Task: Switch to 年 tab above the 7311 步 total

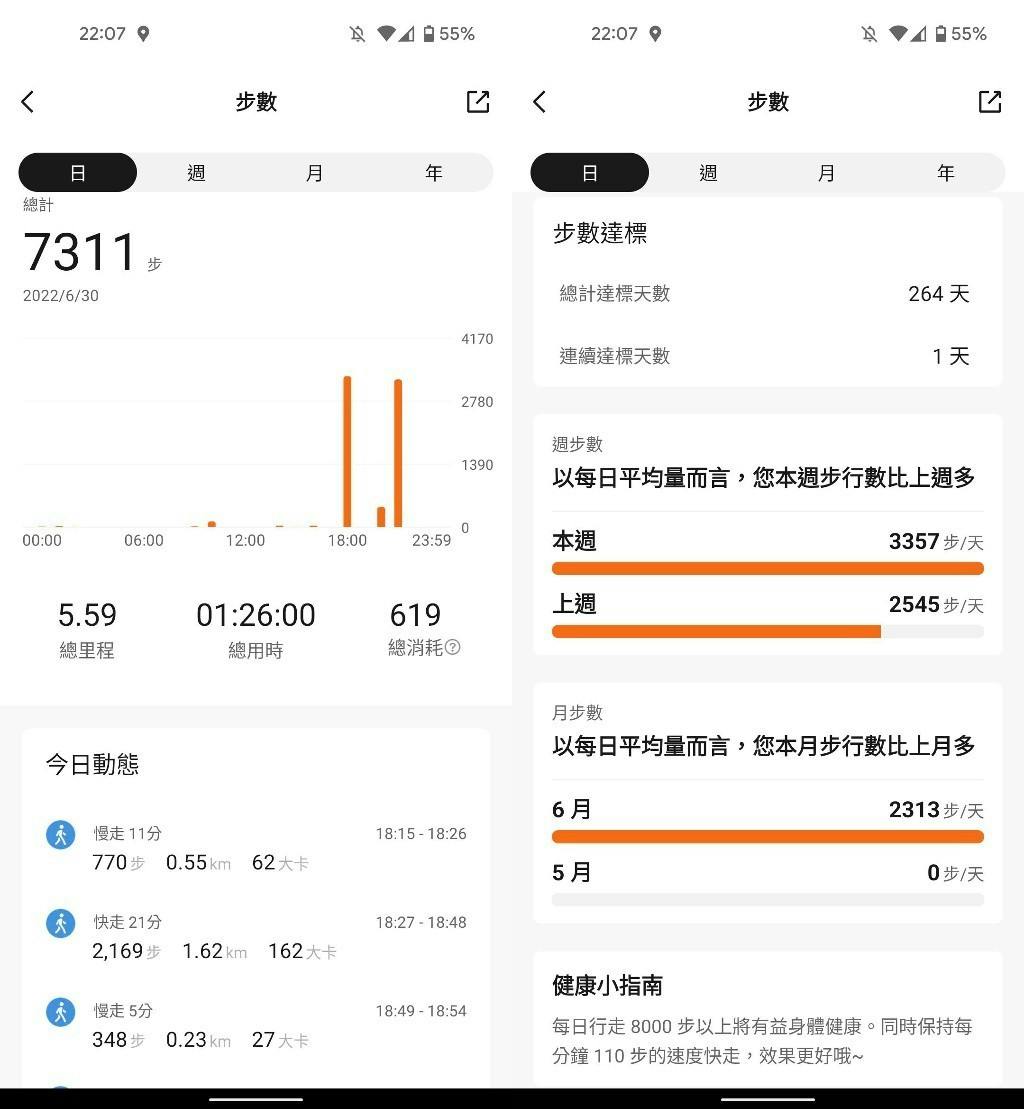Action: [x=433, y=173]
